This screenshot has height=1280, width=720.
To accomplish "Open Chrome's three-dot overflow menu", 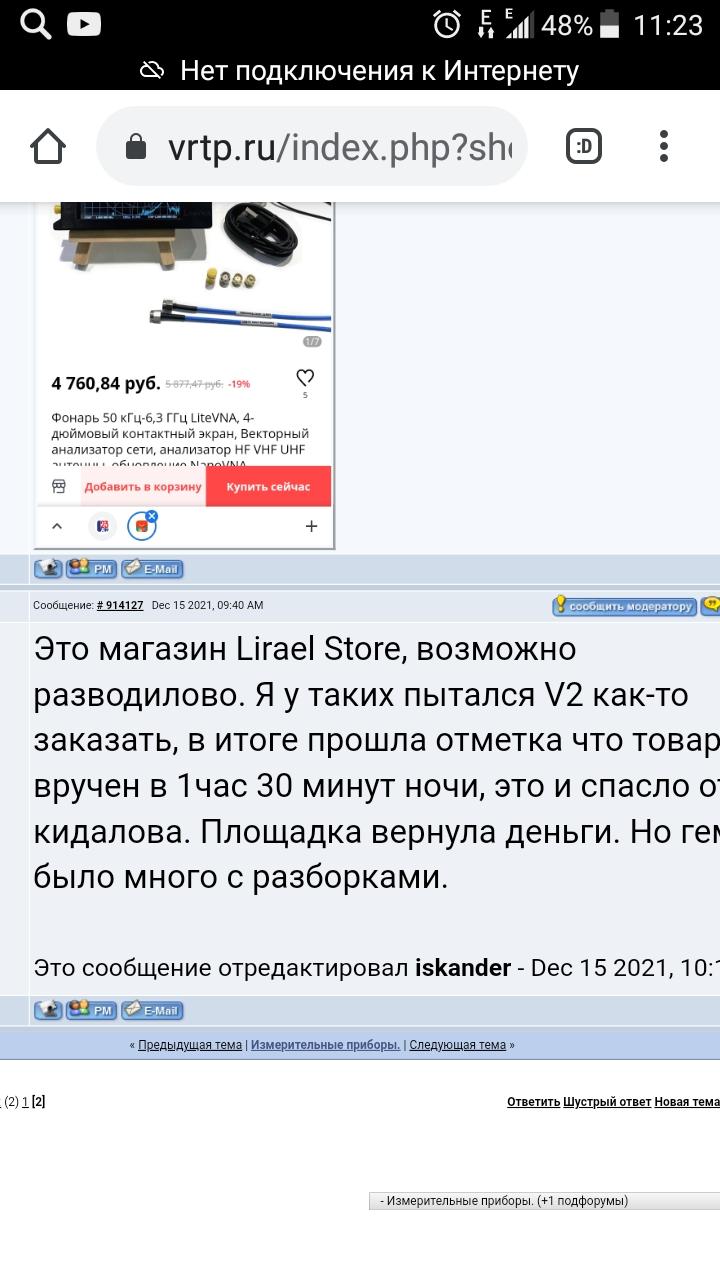I will (664, 148).
